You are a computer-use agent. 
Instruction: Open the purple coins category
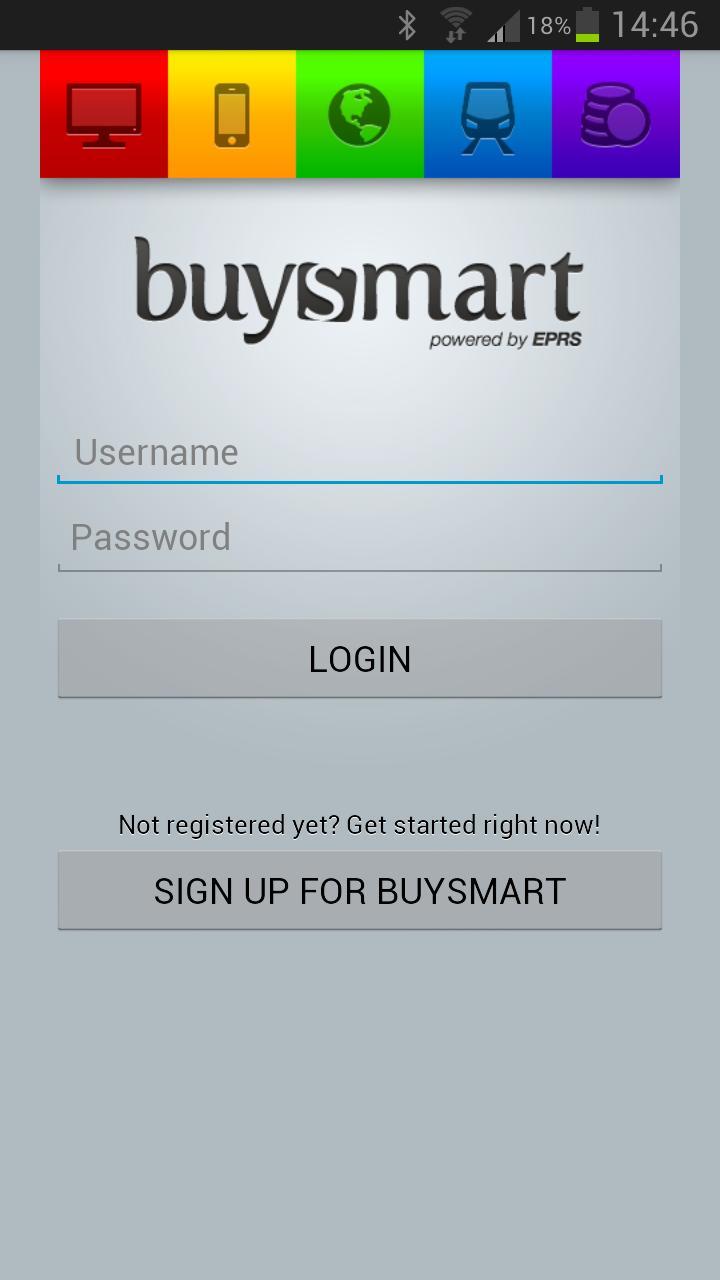click(x=616, y=113)
